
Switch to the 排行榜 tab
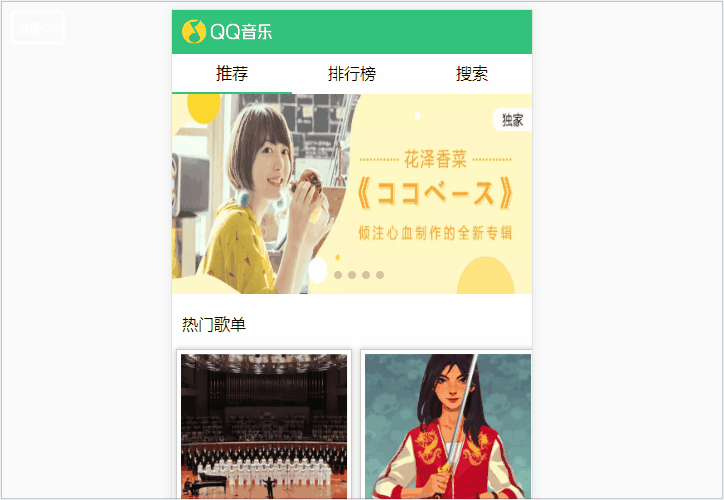[x=352, y=74]
